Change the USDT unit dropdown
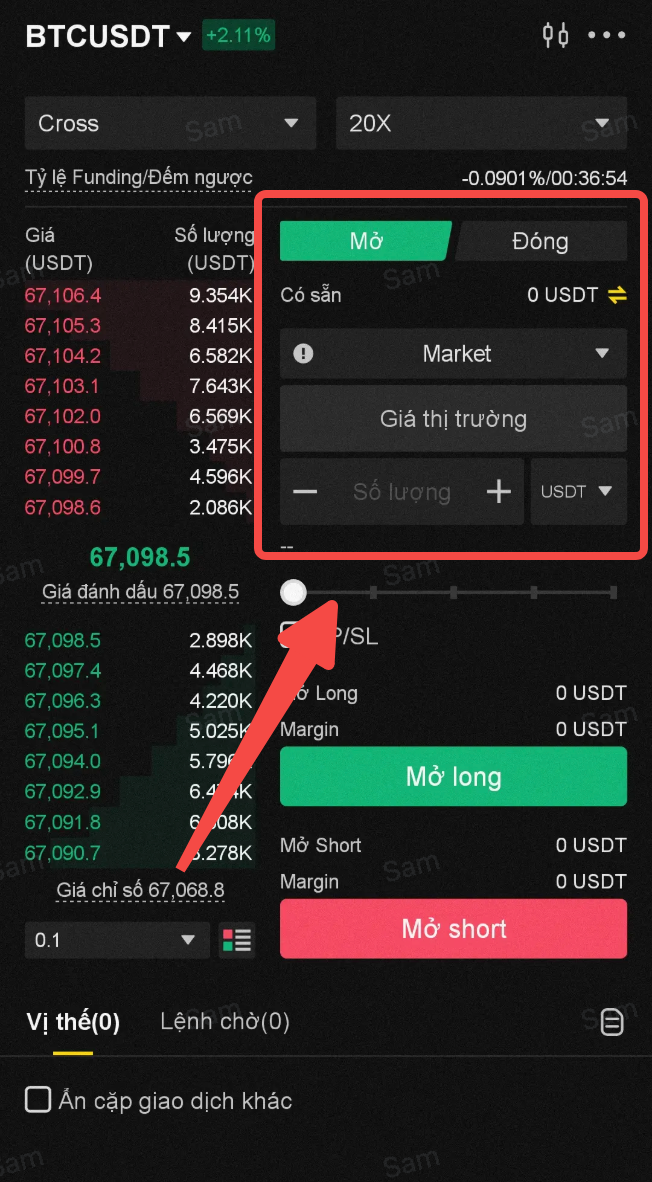652x1182 pixels. (x=579, y=492)
